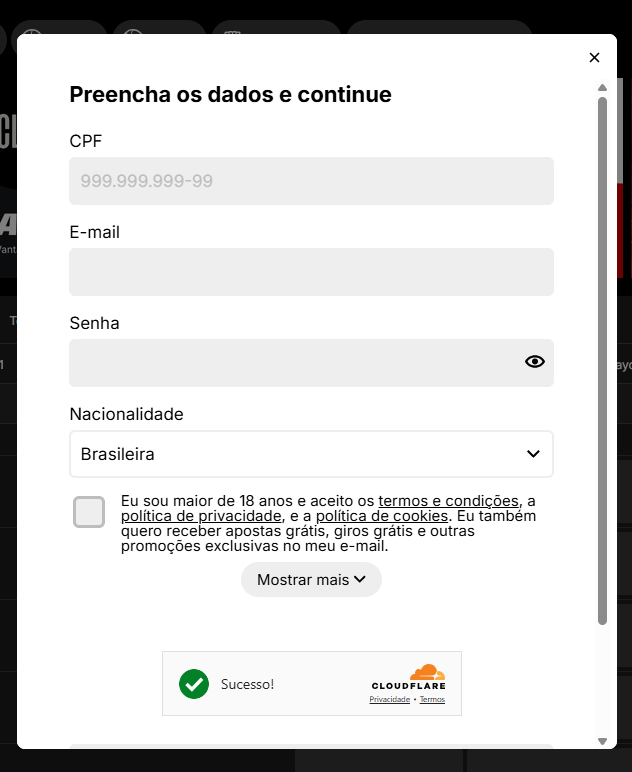This screenshot has width=632, height=772.
Task: Tap the CPF input field
Action: pos(311,181)
